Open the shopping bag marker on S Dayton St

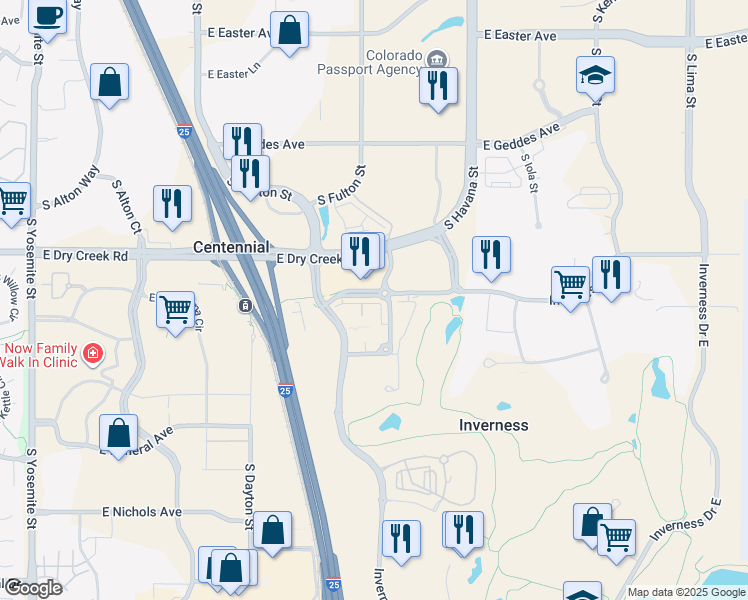(272, 530)
